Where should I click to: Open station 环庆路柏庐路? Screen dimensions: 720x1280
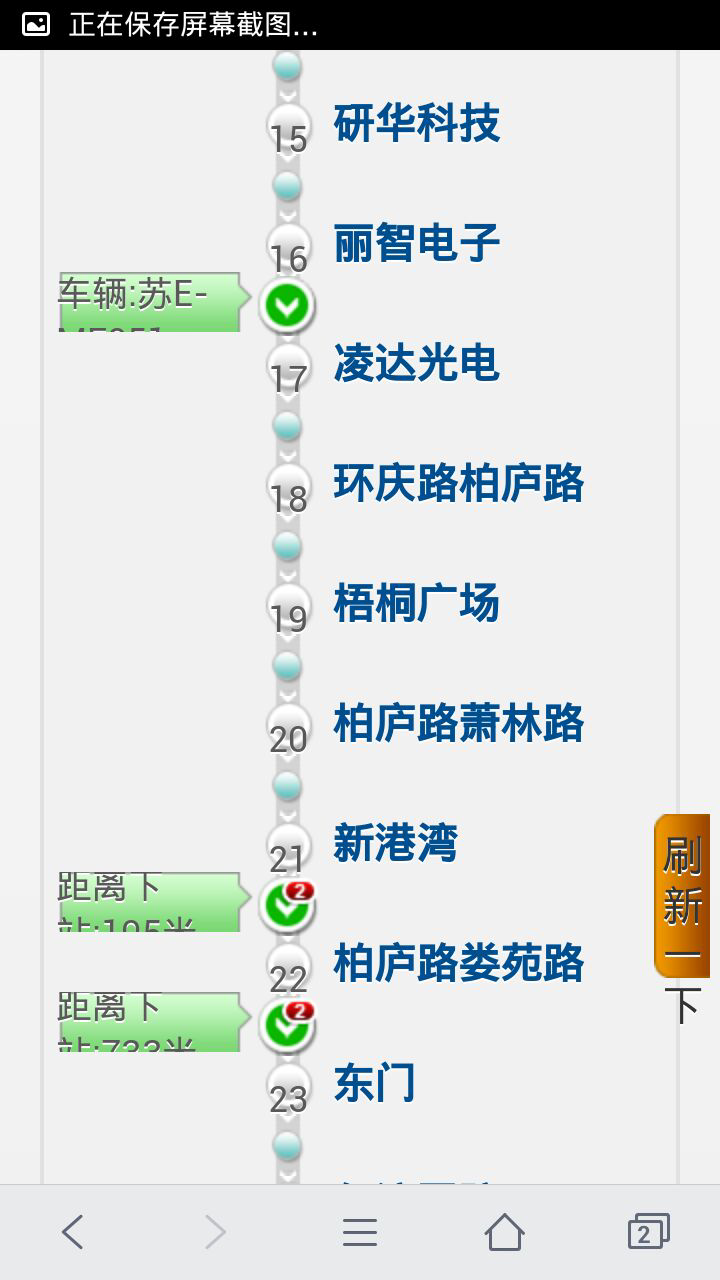tap(459, 483)
